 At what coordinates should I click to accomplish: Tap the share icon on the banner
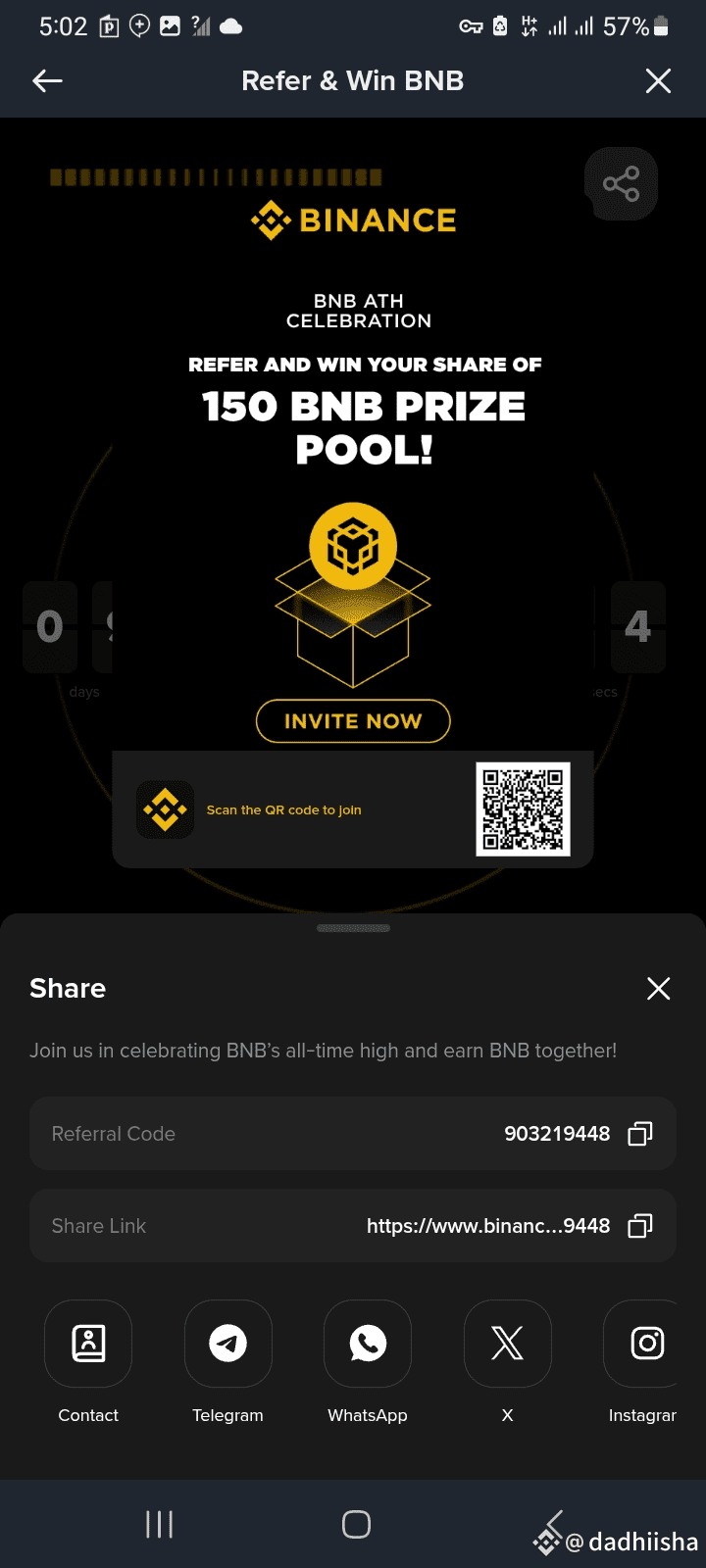tap(621, 184)
